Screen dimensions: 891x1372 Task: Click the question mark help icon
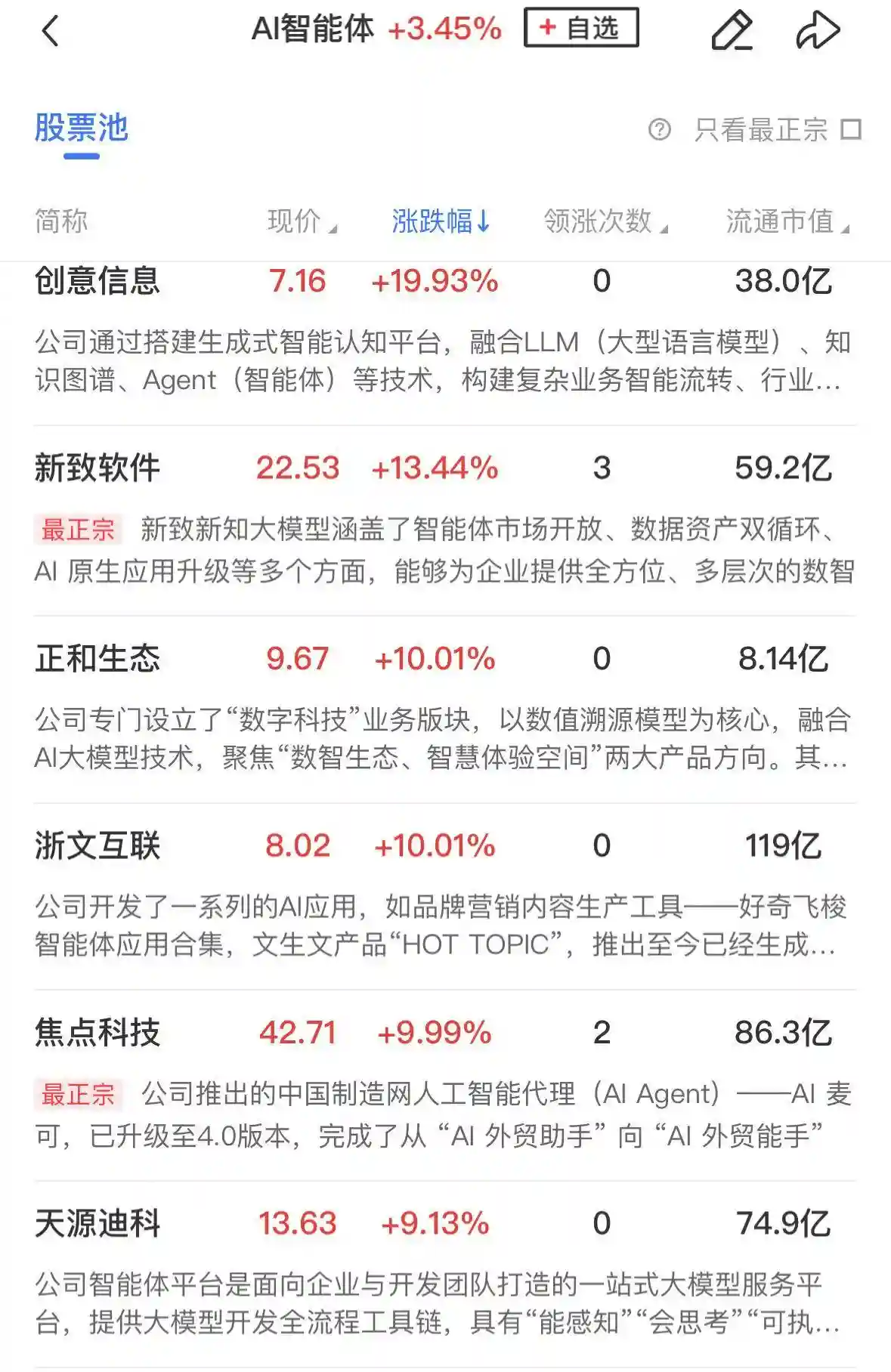point(660,128)
